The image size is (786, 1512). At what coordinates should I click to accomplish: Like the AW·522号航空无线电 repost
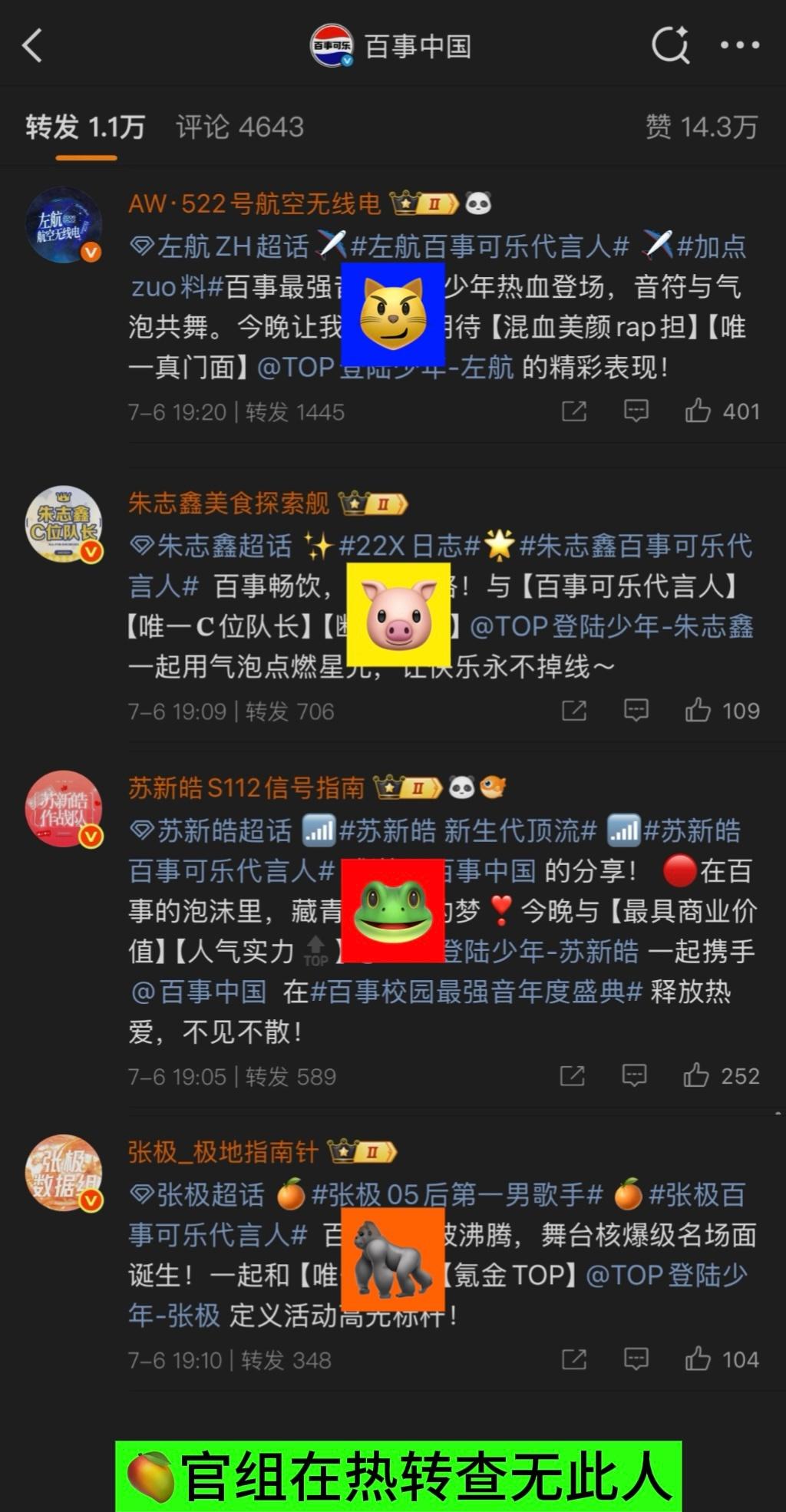pos(722,411)
